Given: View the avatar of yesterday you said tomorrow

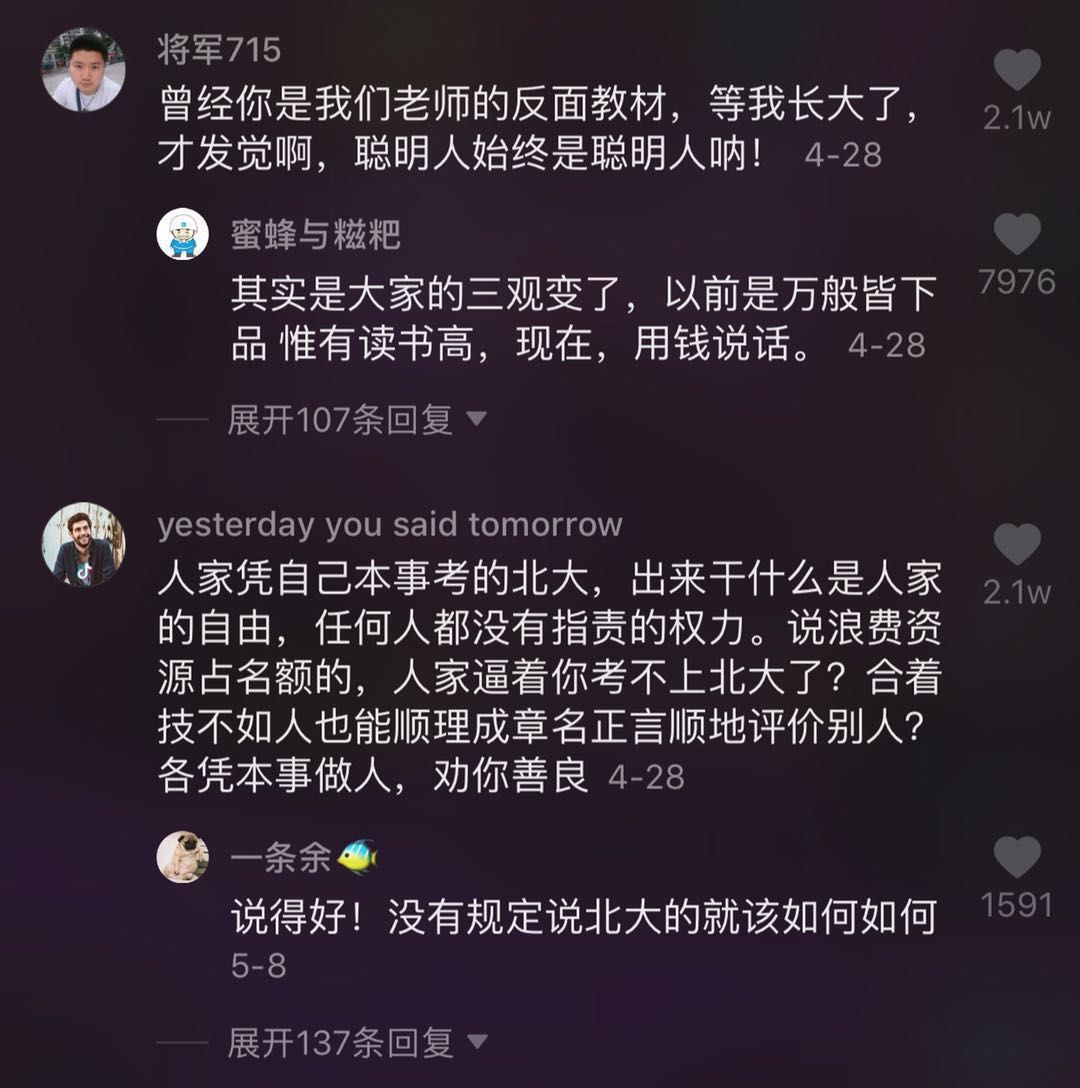Looking at the screenshot, I should pyautogui.click(x=83, y=545).
